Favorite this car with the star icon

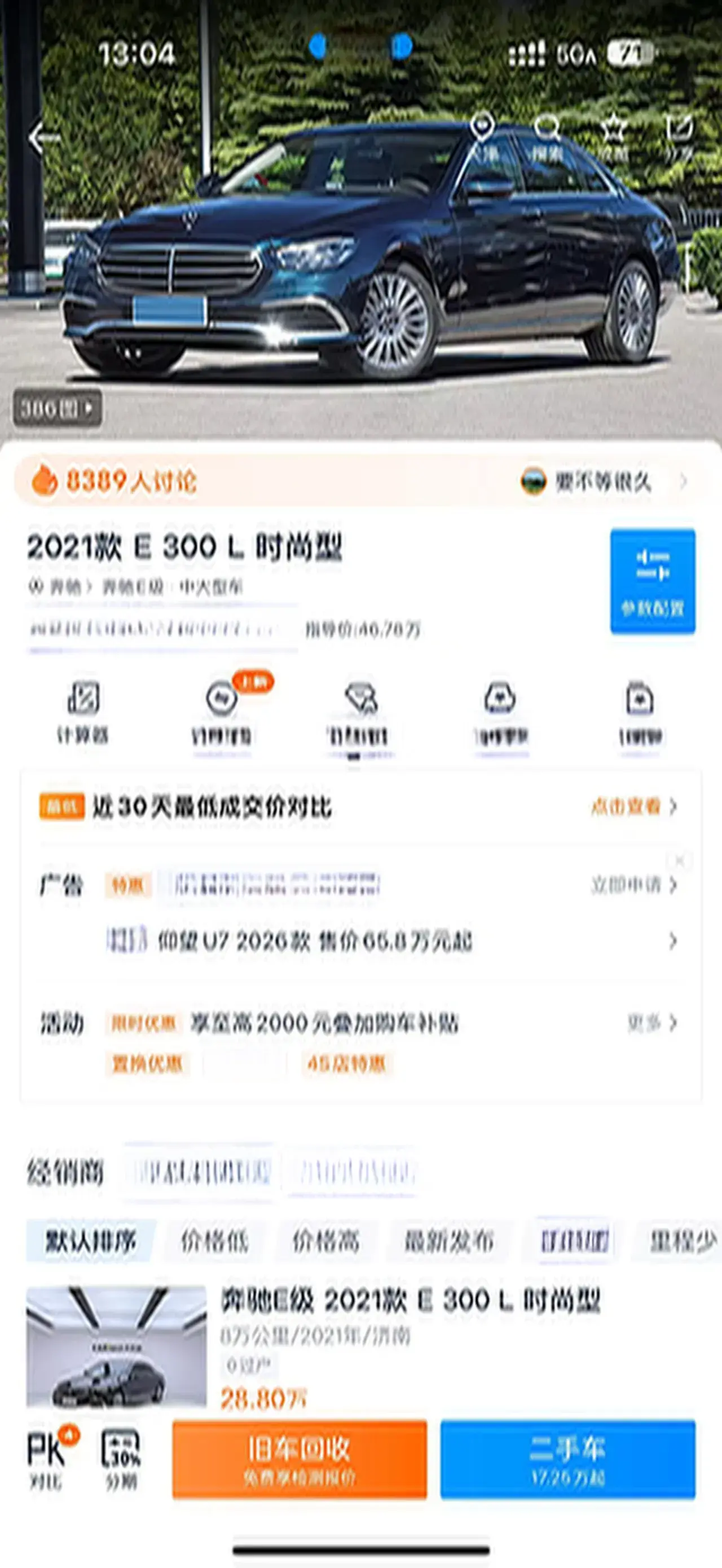tap(613, 138)
